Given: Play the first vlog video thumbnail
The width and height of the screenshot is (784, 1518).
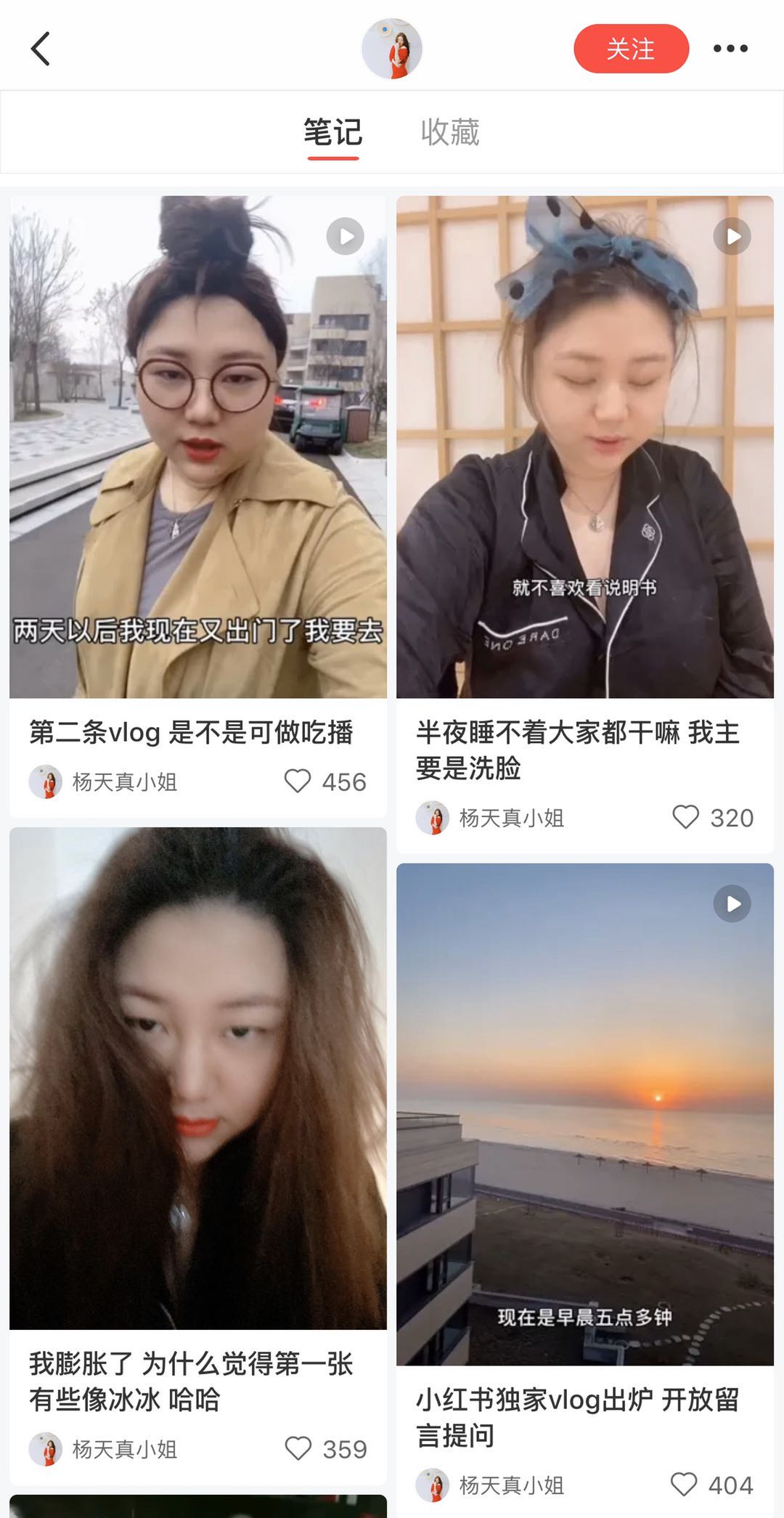Looking at the screenshot, I should pyautogui.click(x=344, y=236).
